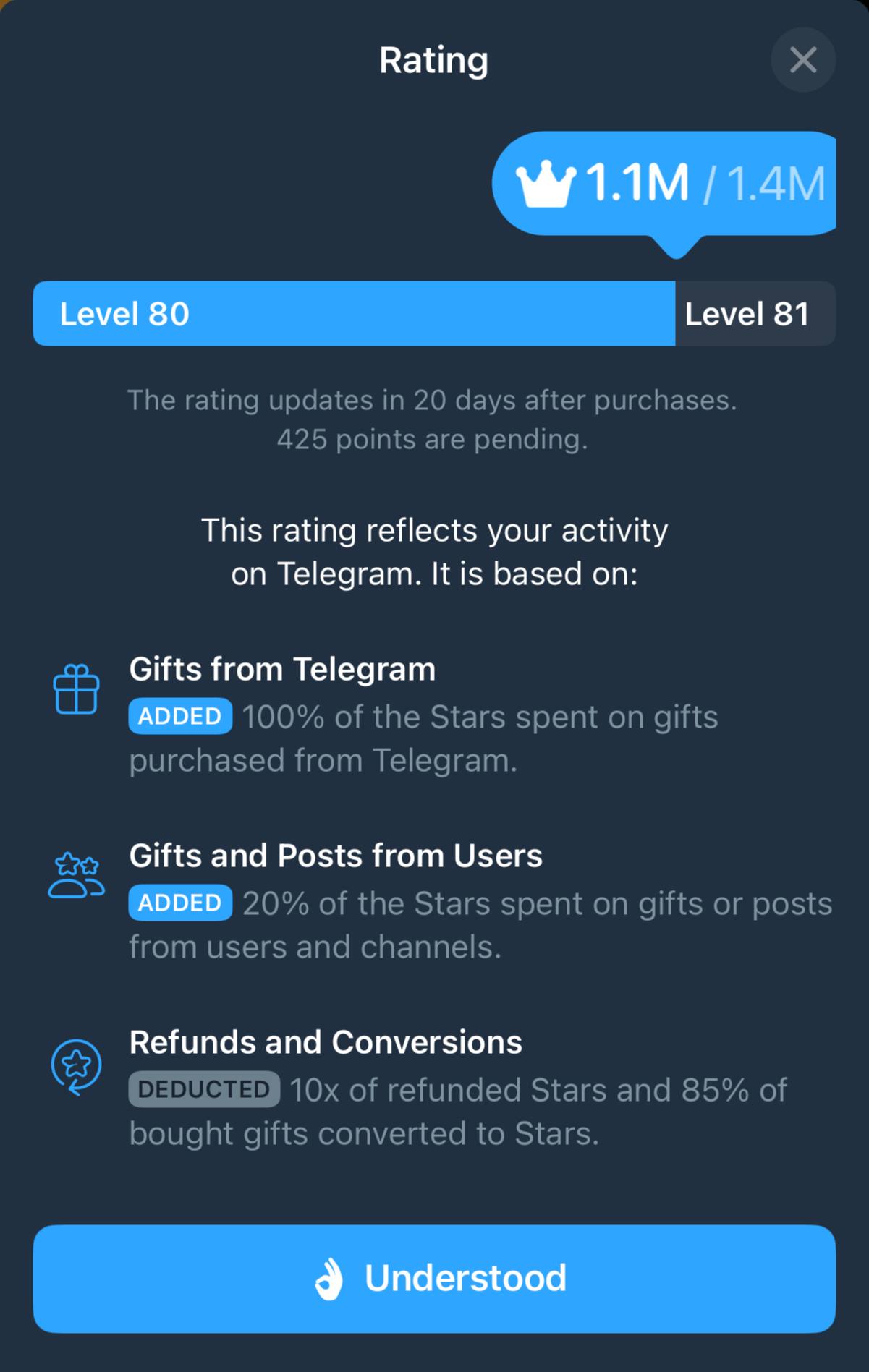Close the Rating dialog
The width and height of the screenshot is (869, 1372).
click(x=802, y=60)
